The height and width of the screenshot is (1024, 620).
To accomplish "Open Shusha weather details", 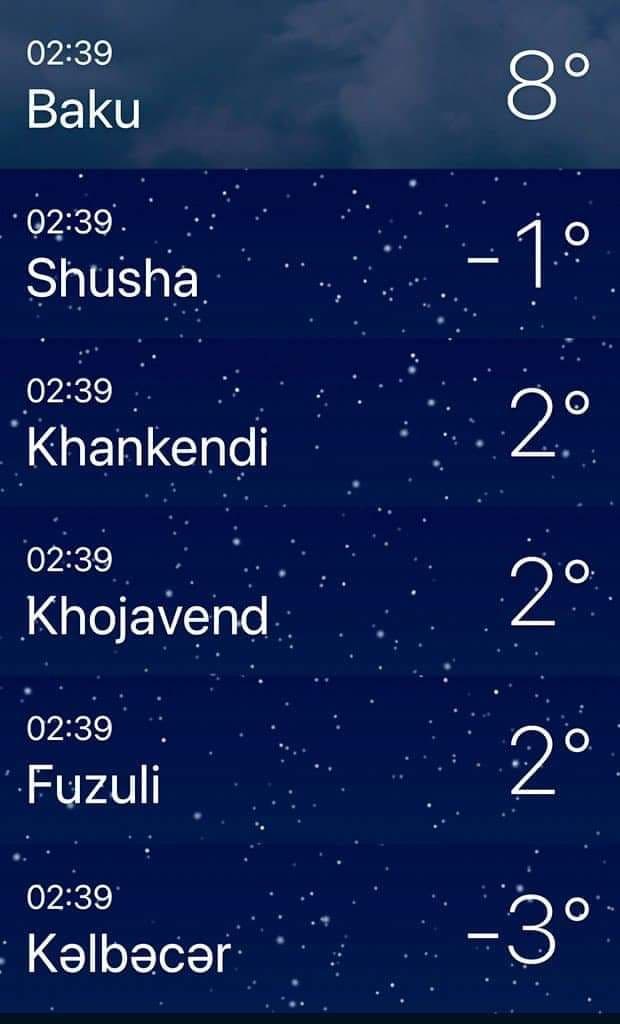I will [x=310, y=255].
